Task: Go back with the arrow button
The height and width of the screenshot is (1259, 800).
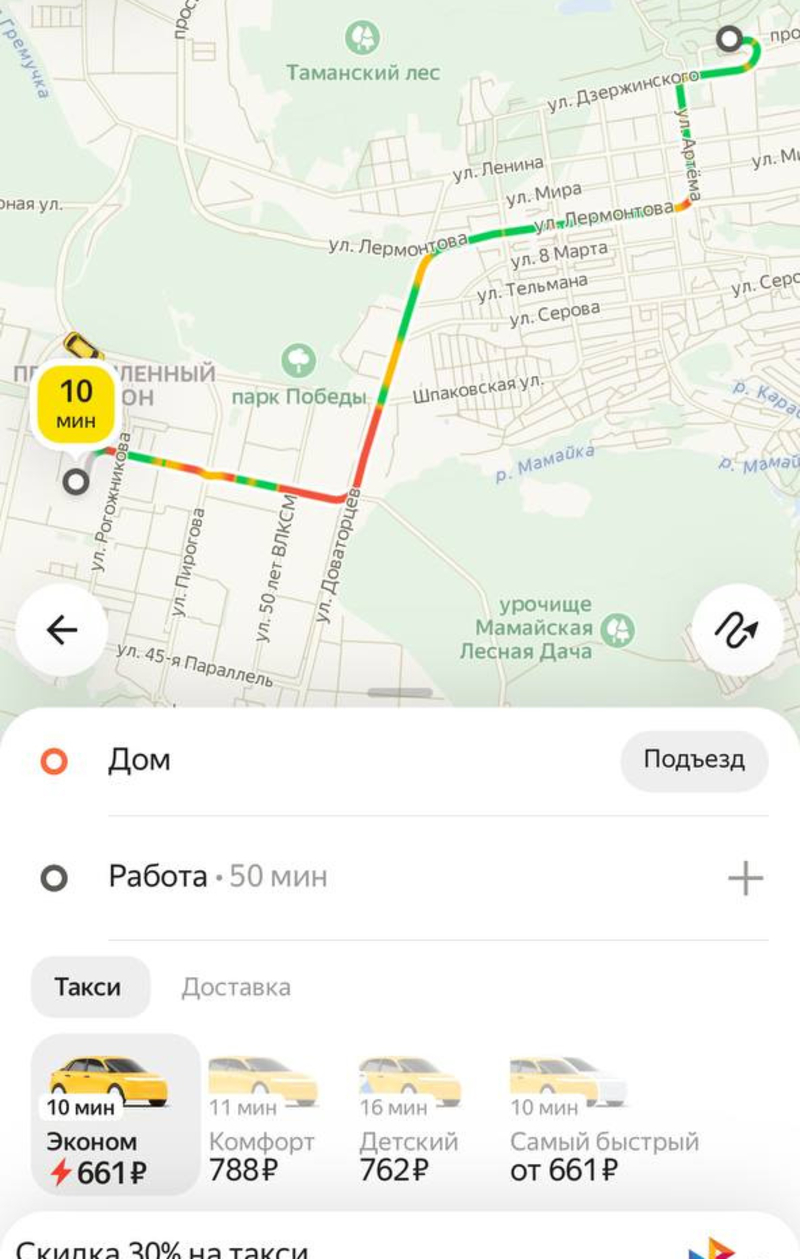Action: (62, 631)
